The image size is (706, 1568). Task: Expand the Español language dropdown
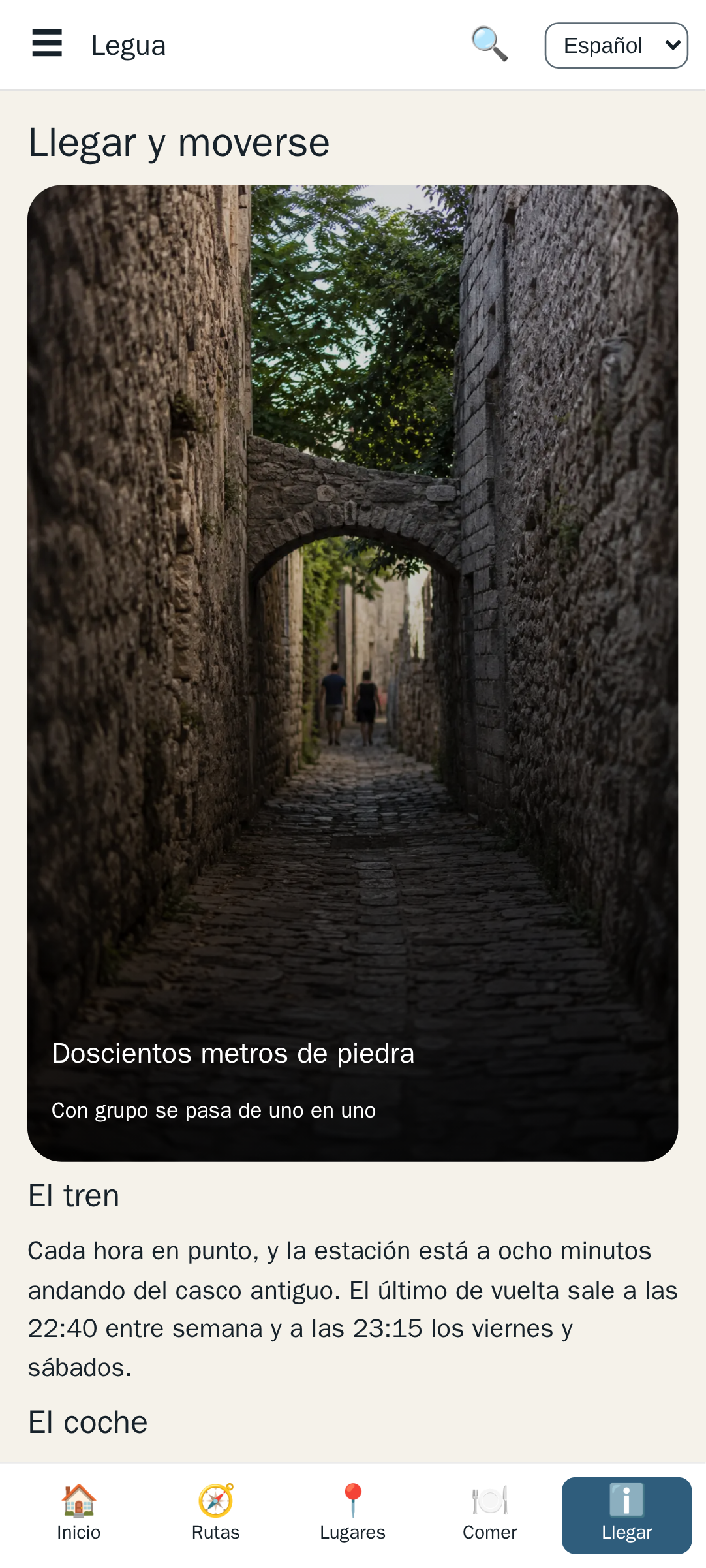click(616, 46)
